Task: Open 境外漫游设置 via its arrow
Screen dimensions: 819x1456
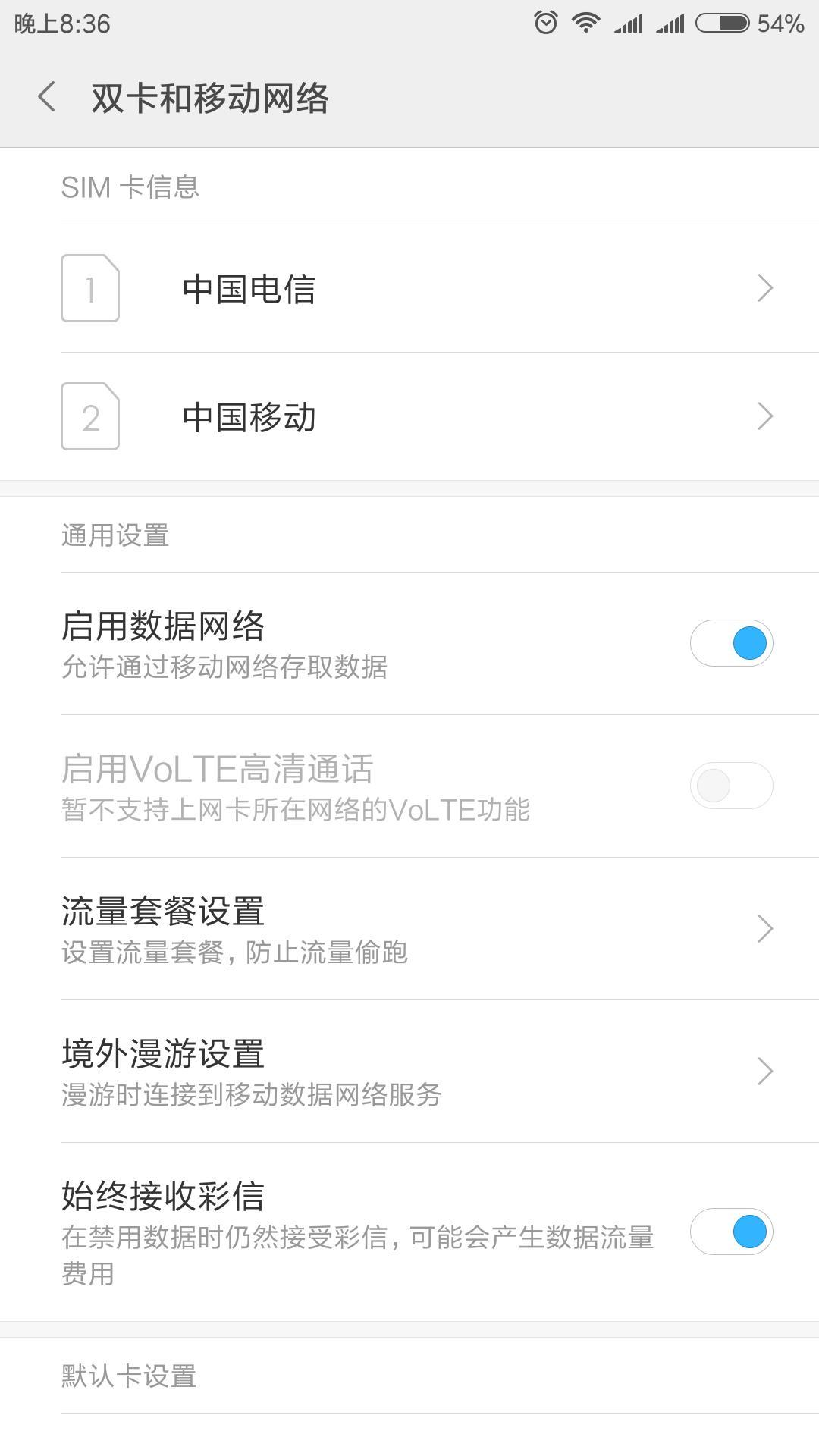Action: pyautogui.click(x=767, y=1070)
